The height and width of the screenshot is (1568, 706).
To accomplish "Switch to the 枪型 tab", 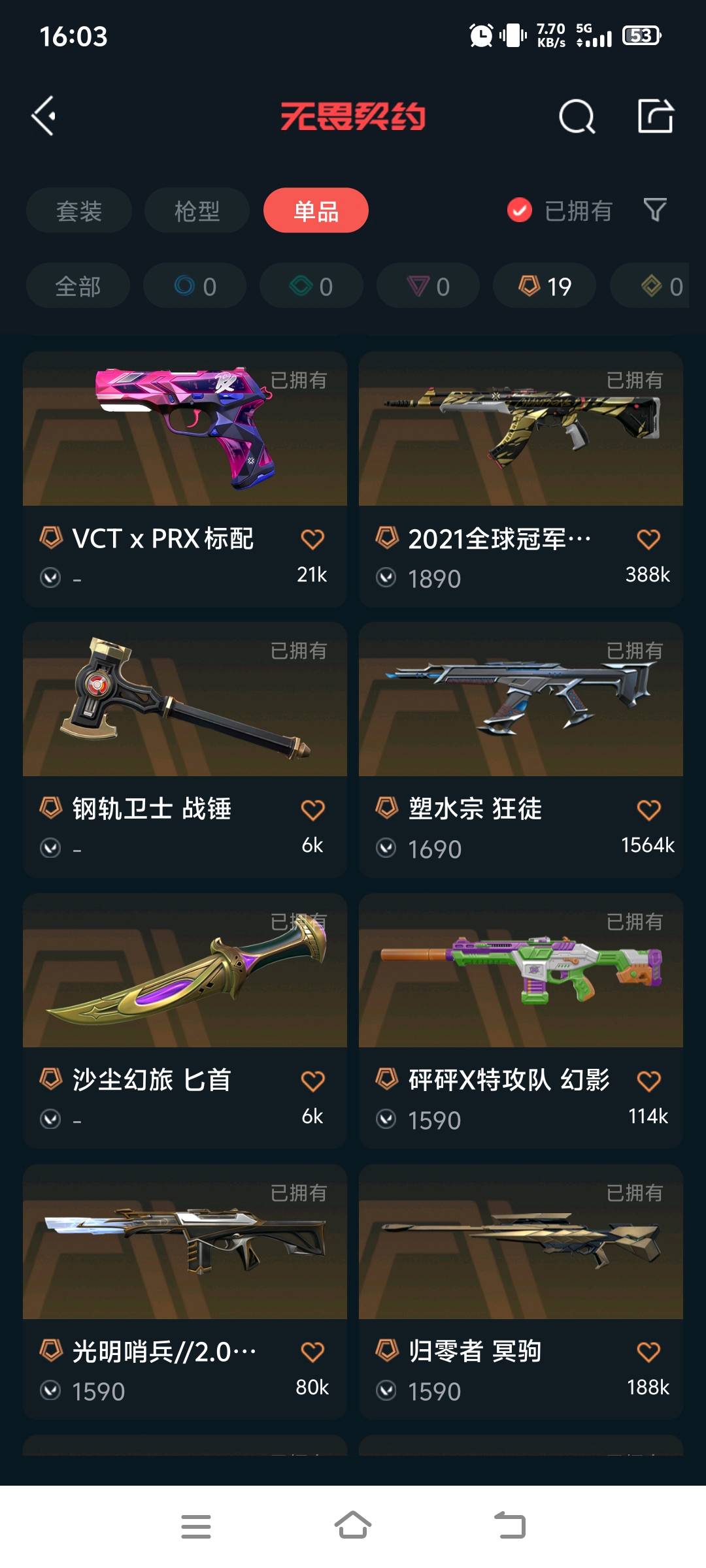I will click(x=197, y=210).
